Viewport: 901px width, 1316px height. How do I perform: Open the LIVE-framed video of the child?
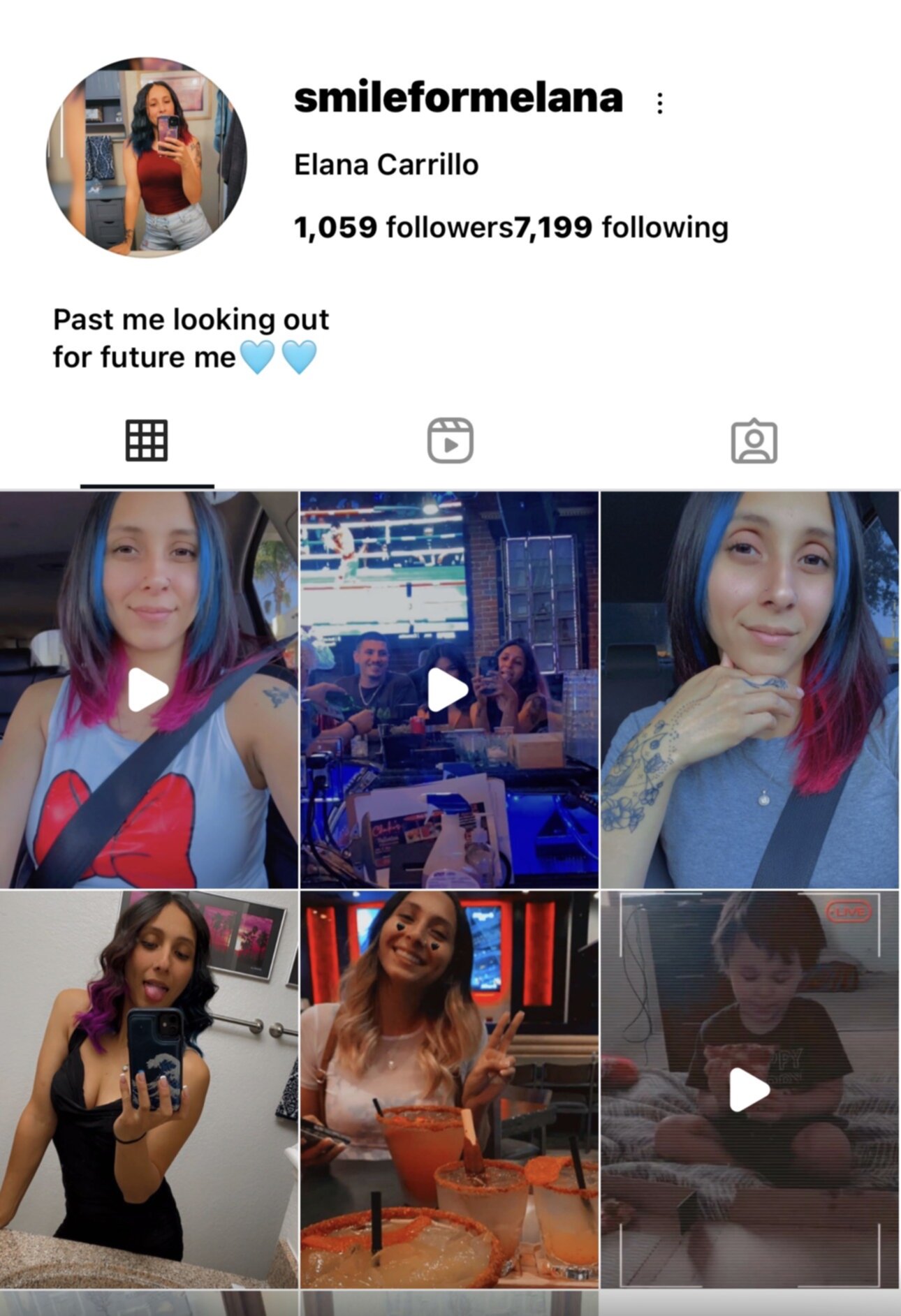click(x=749, y=1089)
